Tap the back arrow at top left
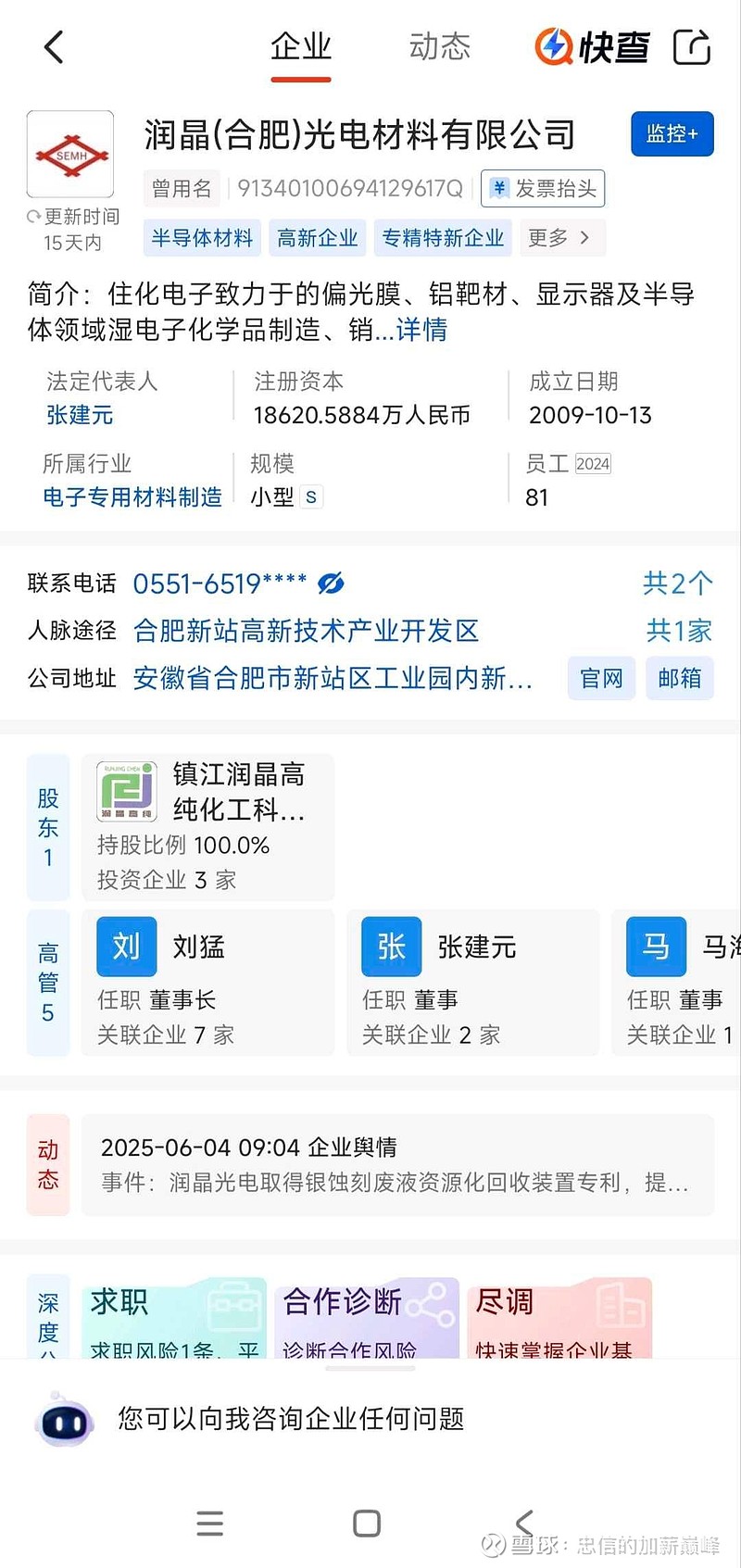 (x=53, y=46)
